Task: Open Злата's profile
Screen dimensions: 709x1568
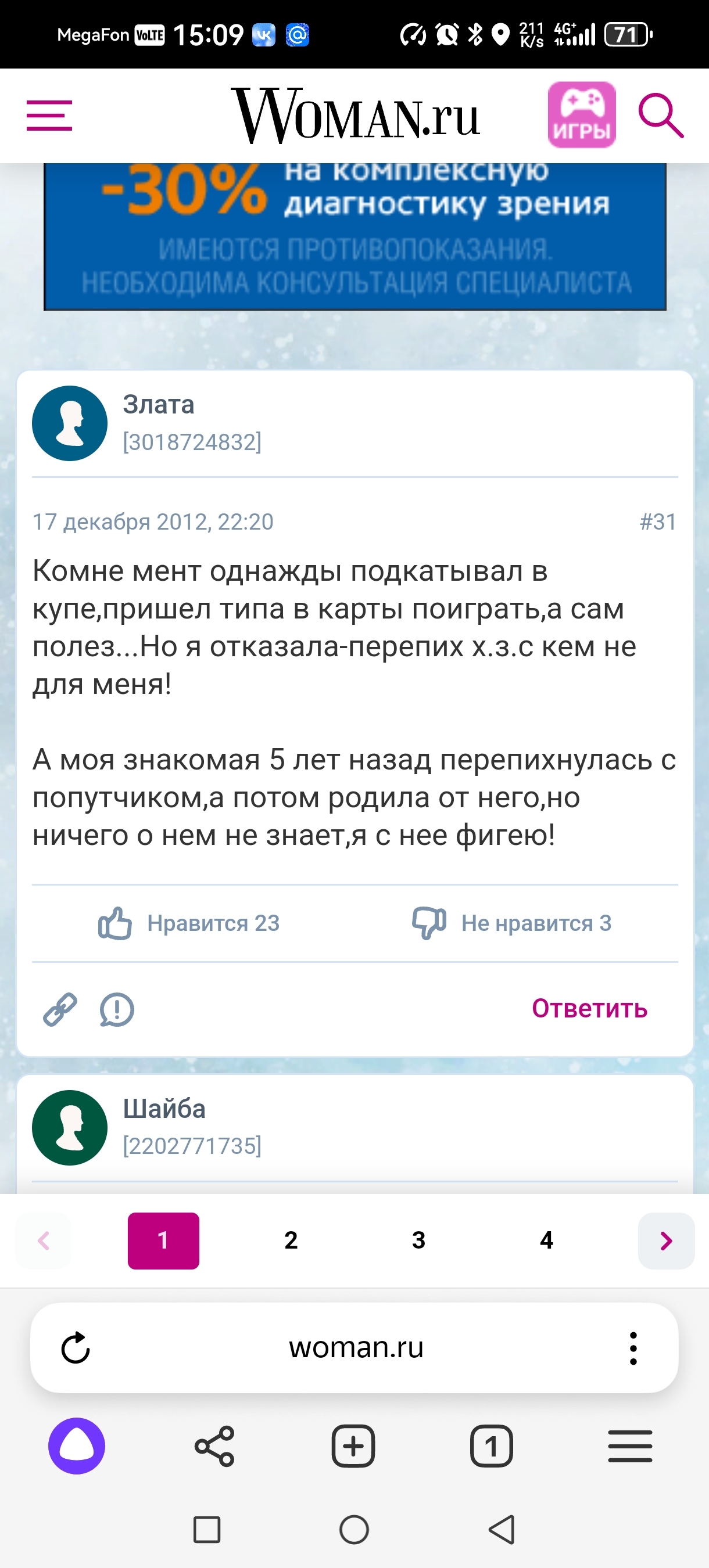Action: [x=159, y=405]
